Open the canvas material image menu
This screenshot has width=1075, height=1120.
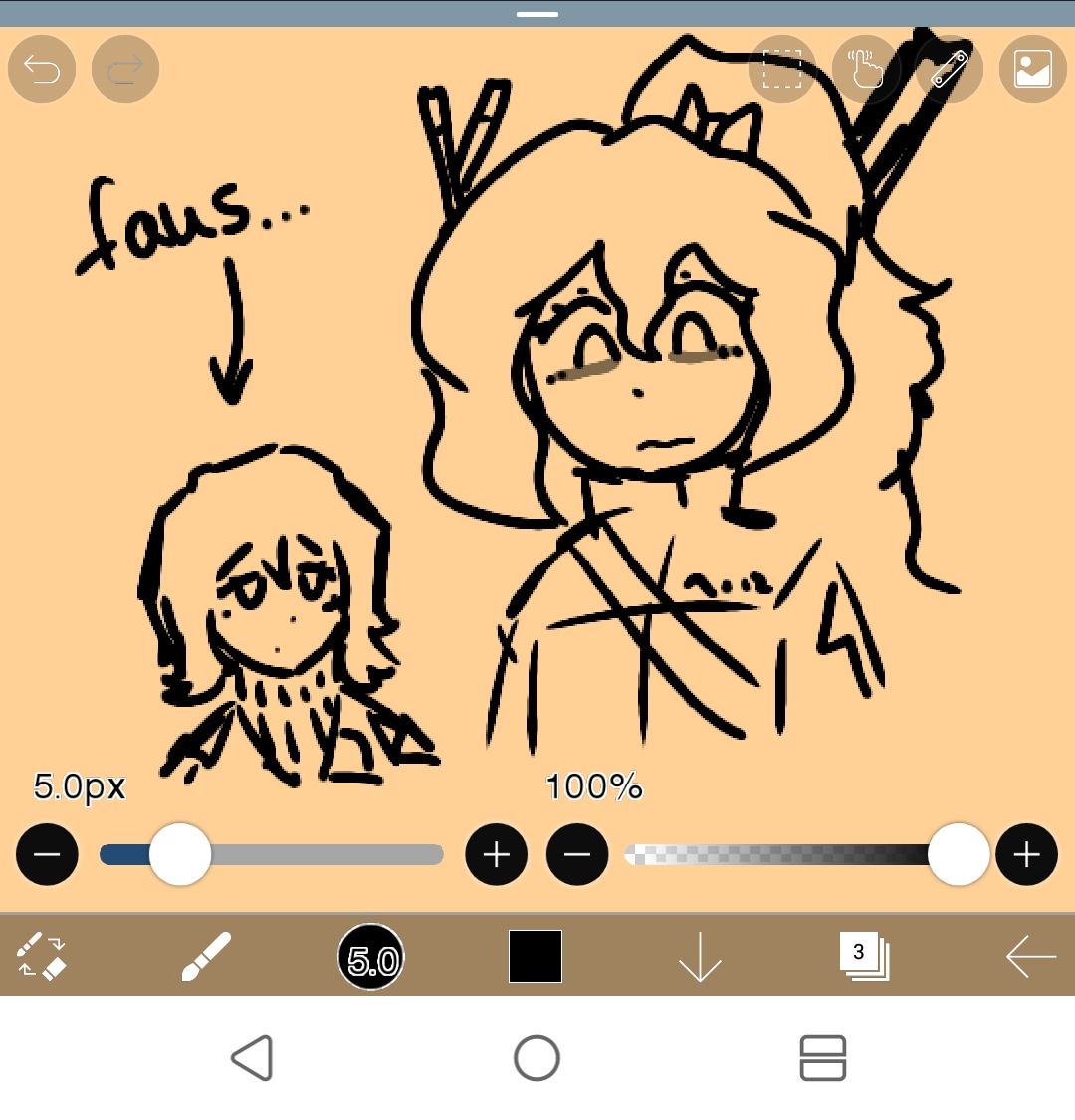pos(1032,69)
